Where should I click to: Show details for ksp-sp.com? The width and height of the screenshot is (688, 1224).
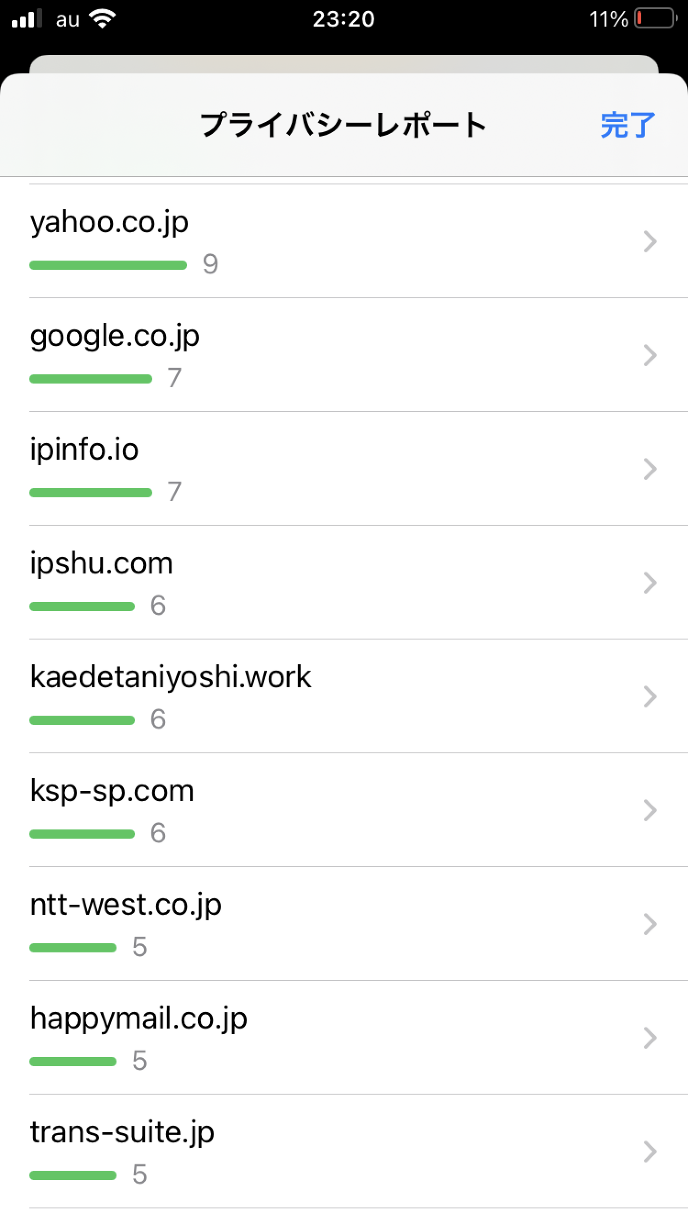point(344,811)
